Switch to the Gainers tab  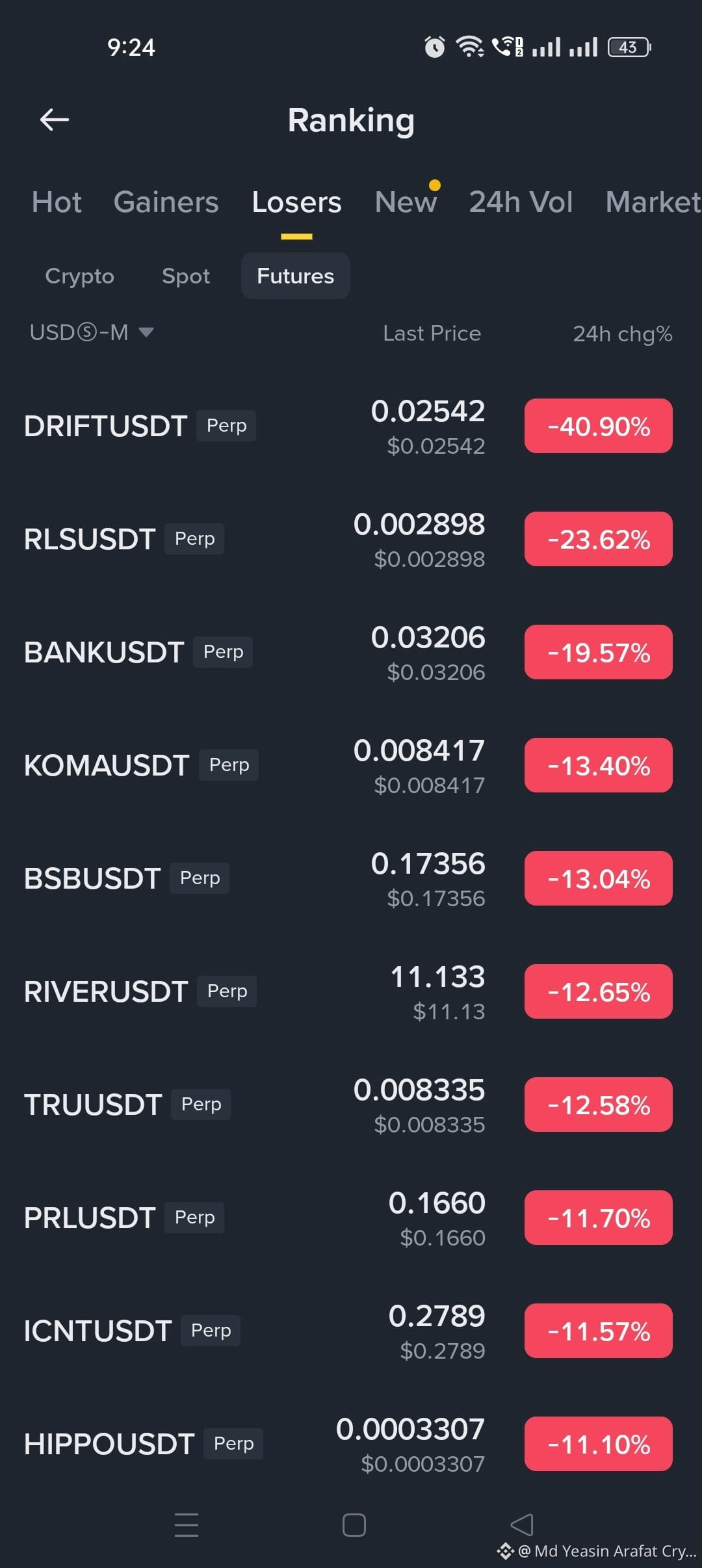click(x=166, y=202)
